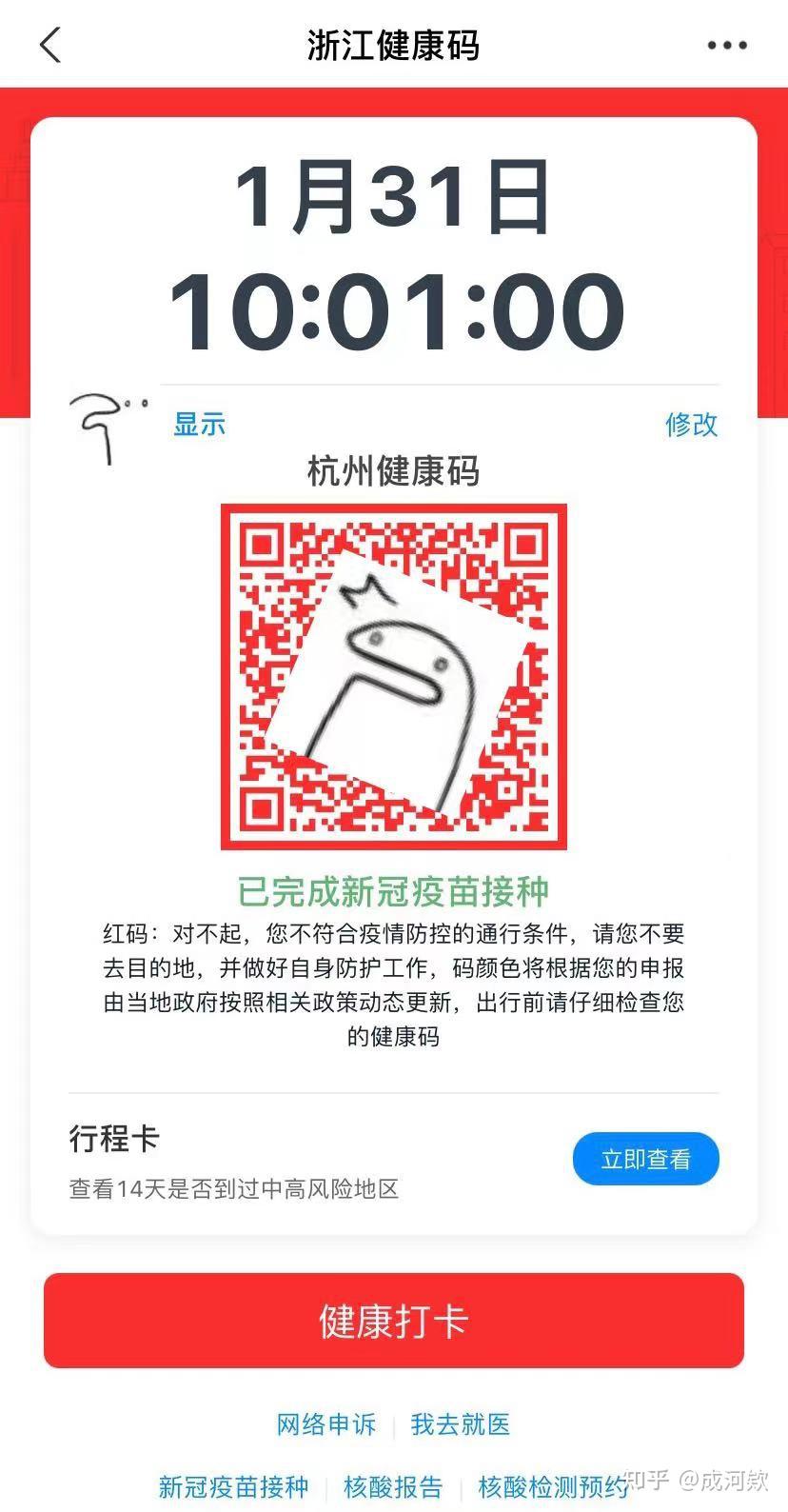This screenshot has width=788, height=1512.
Task: Expand the vaccination status 已完成新冠疫苗接种 detail
Action: 394,892
